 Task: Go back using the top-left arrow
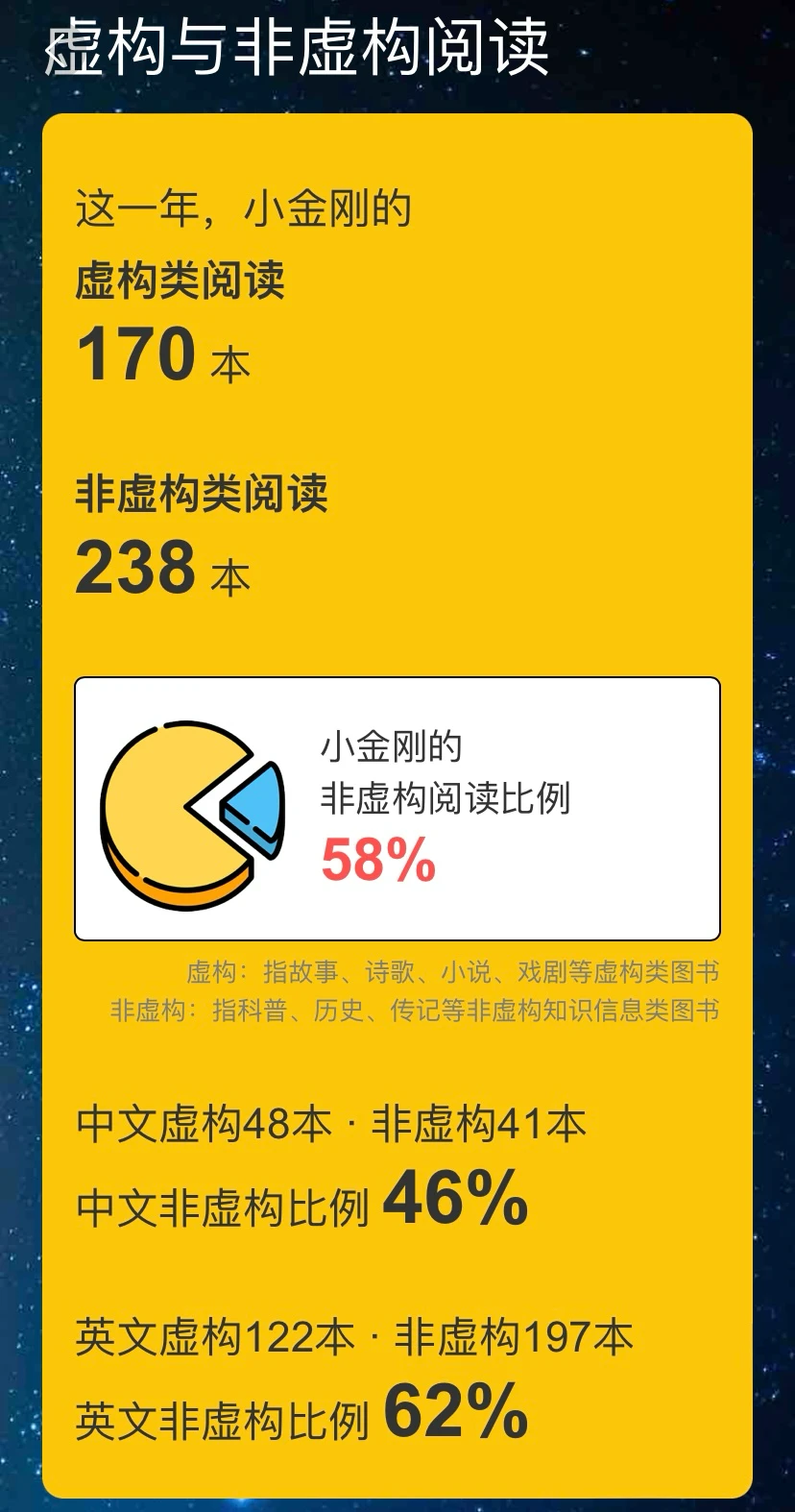tap(56, 51)
